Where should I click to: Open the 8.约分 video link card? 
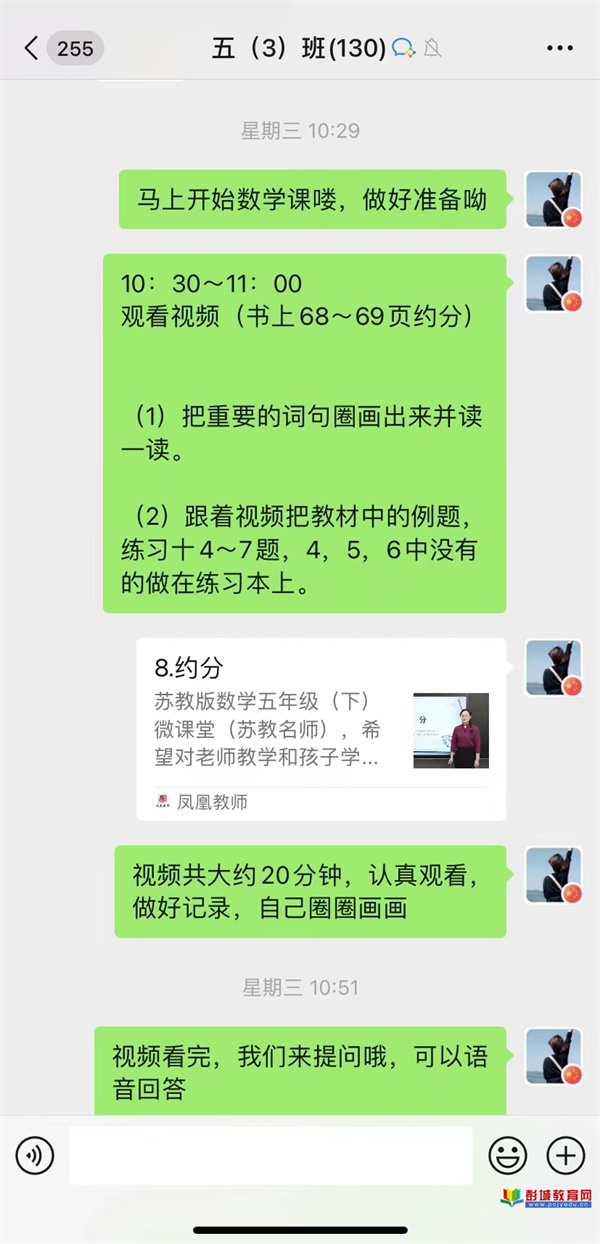[320, 729]
